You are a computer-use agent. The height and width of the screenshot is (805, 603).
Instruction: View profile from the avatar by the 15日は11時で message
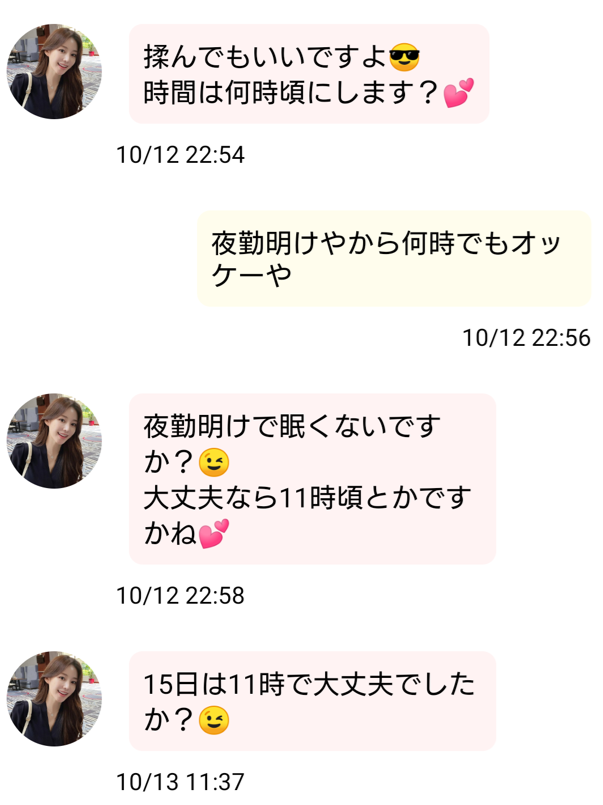point(54,699)
